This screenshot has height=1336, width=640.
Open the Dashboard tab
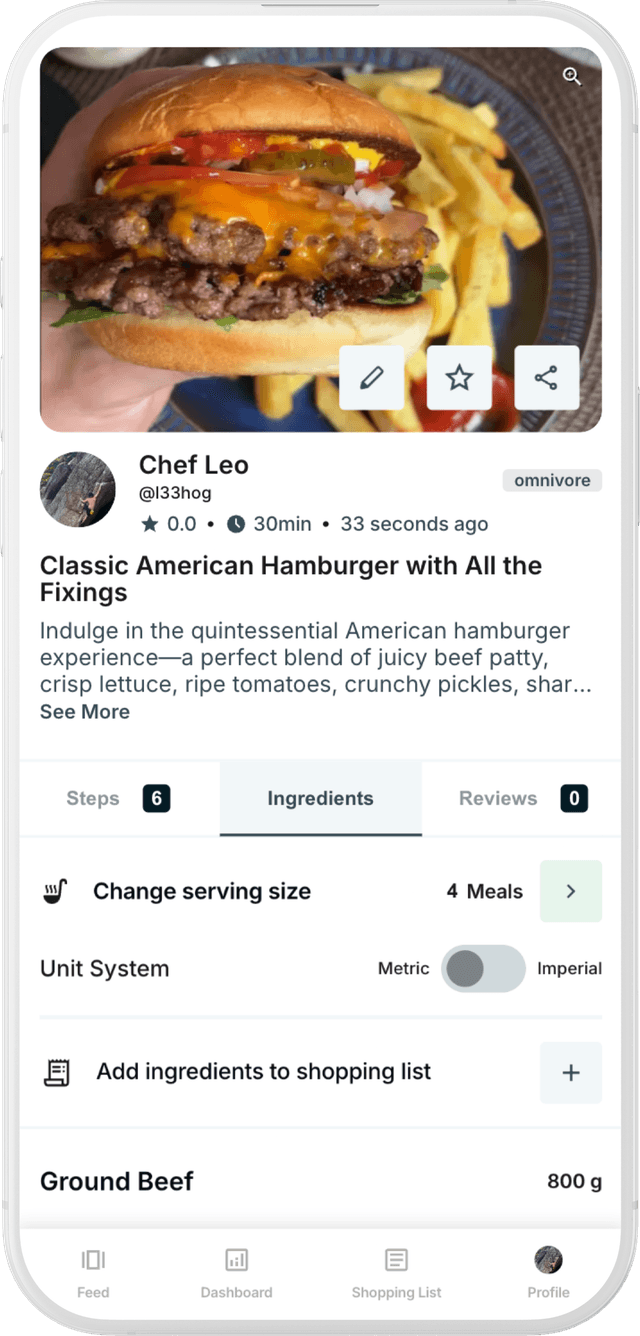pos(236,1273)
